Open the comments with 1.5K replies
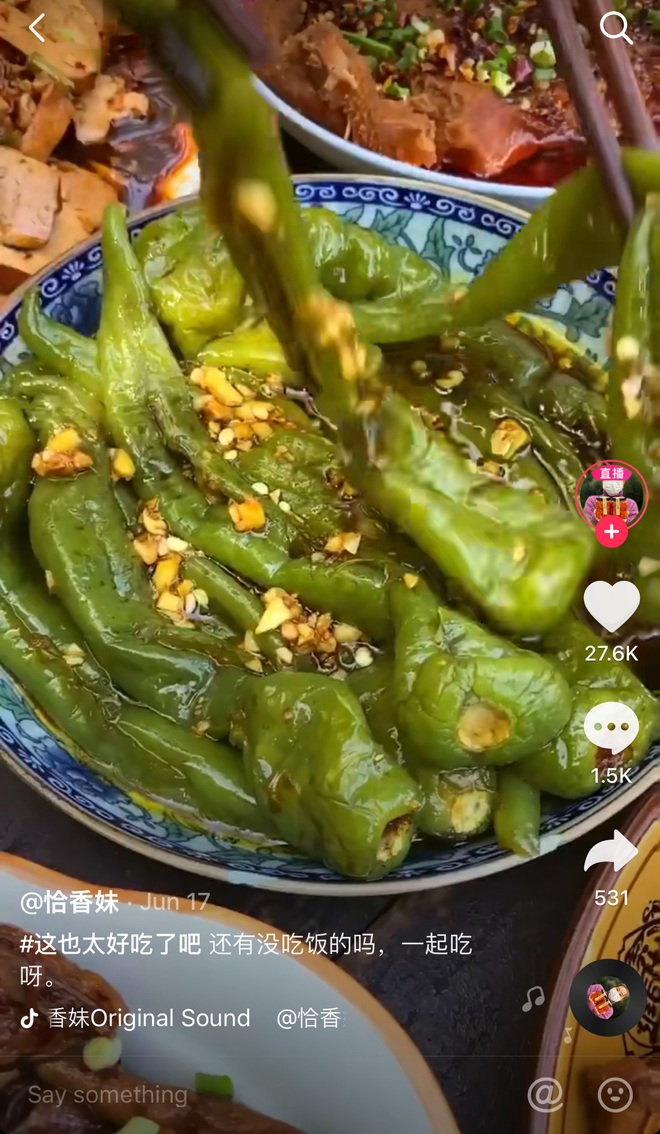This screenshot has width=660, height=1134. click(x=611, y=728)
